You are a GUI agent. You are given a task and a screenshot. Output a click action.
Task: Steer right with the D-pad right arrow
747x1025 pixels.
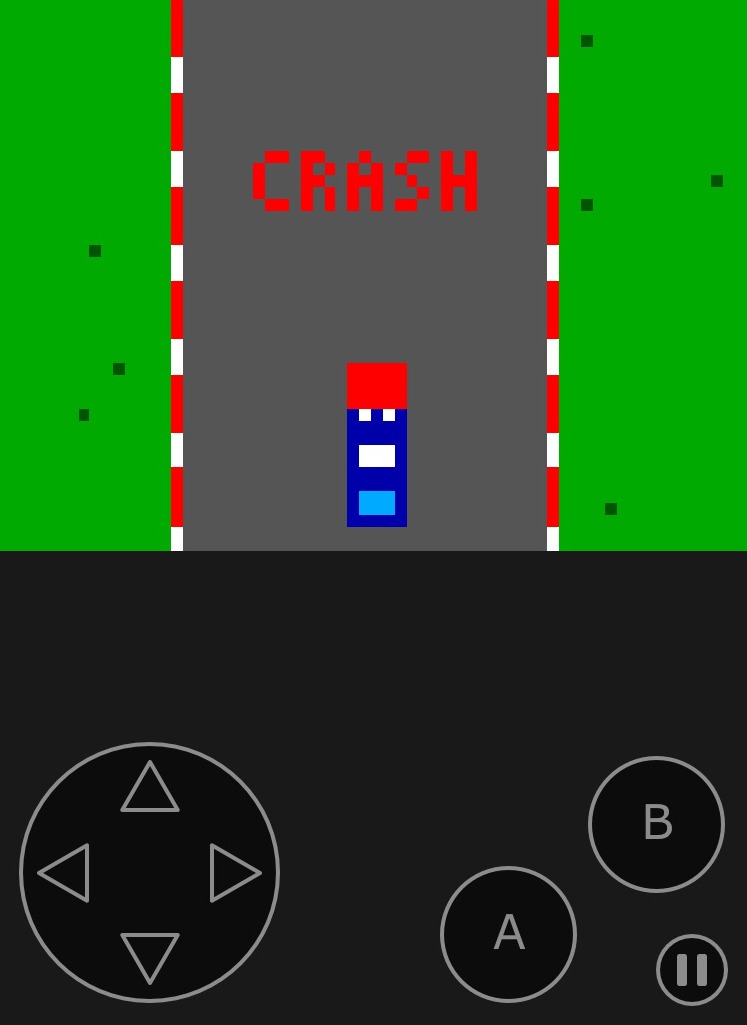point(233,873)
